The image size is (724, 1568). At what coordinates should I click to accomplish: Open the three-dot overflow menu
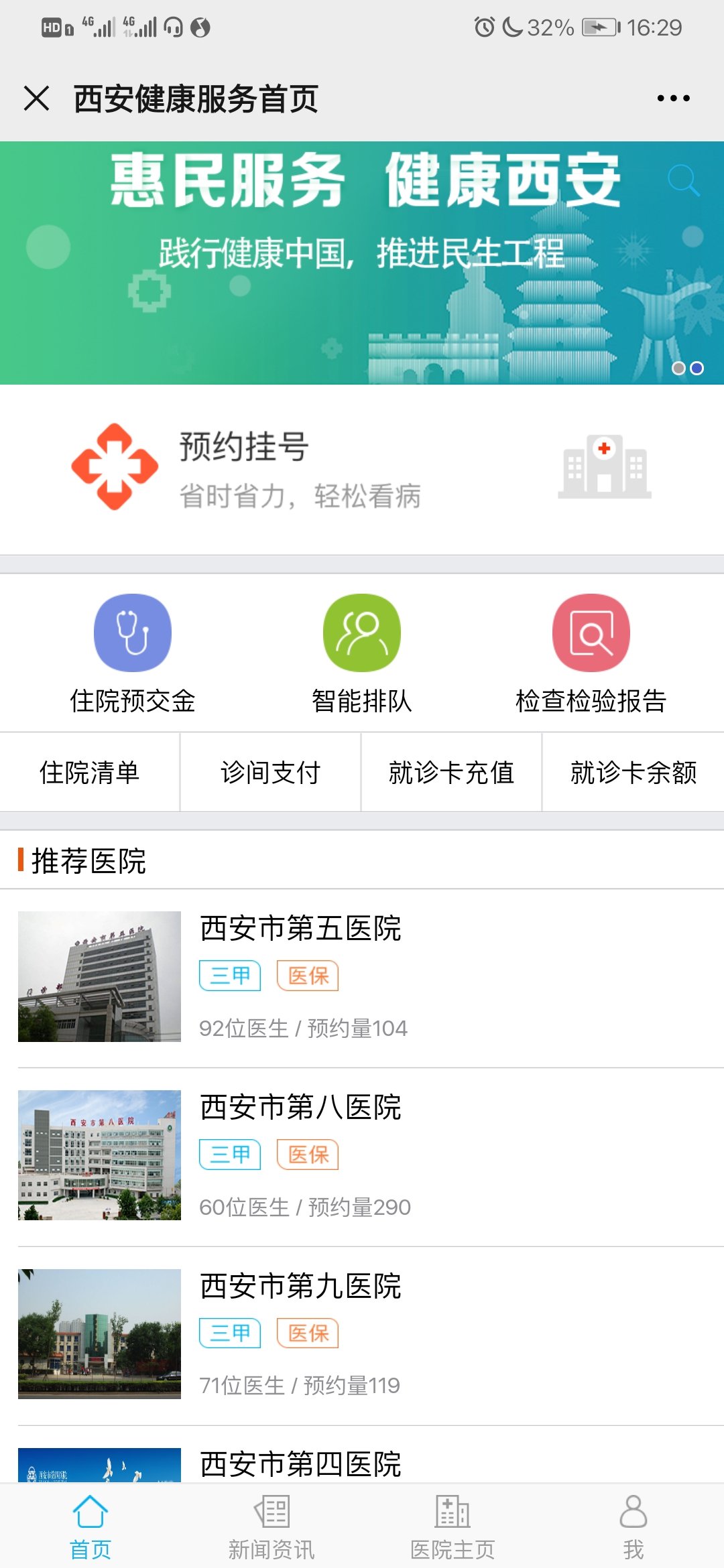pyautogui.click(x=673, y=99)
